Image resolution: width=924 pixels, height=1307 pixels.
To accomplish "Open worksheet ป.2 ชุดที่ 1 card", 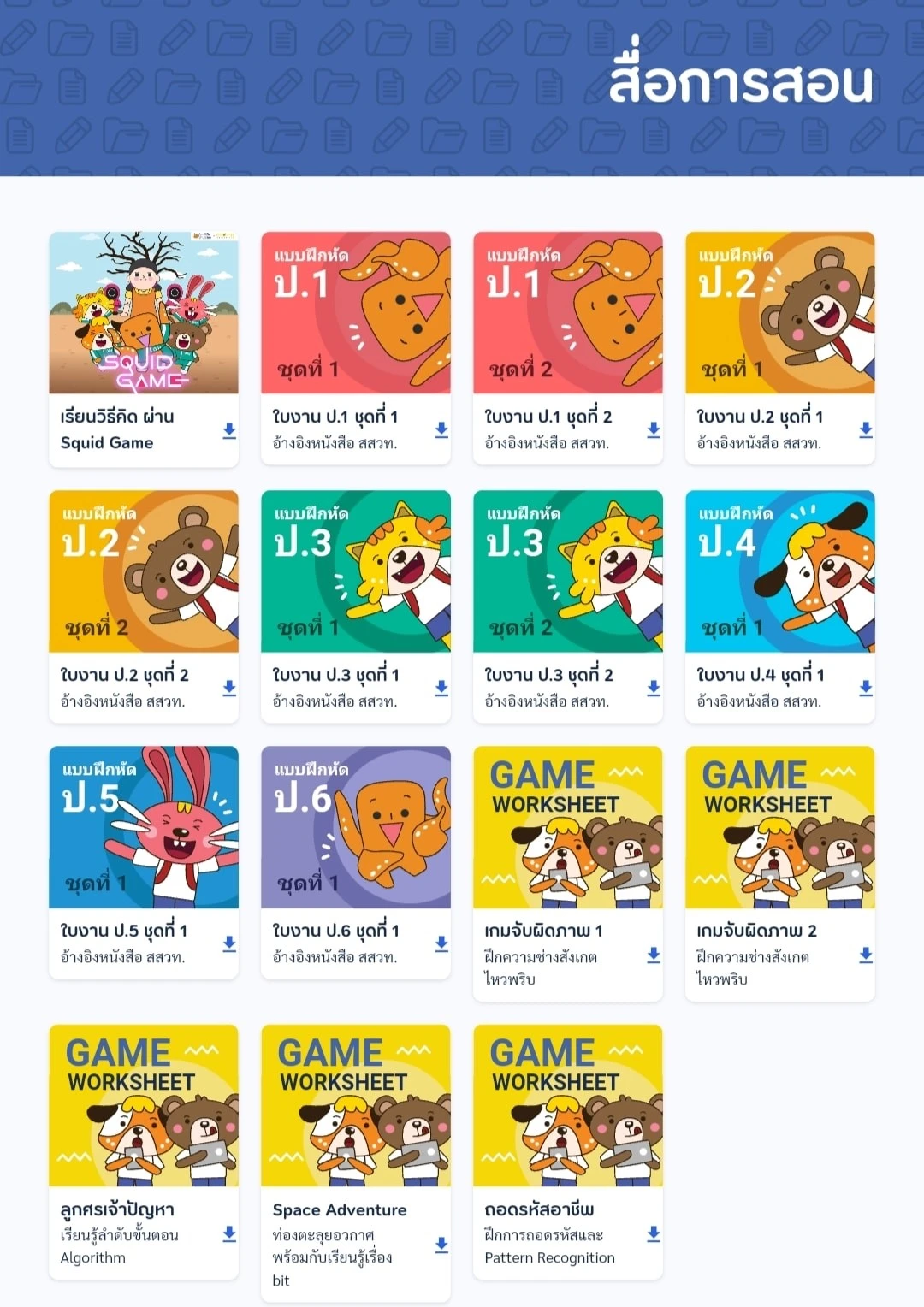I will coord(779,313).
